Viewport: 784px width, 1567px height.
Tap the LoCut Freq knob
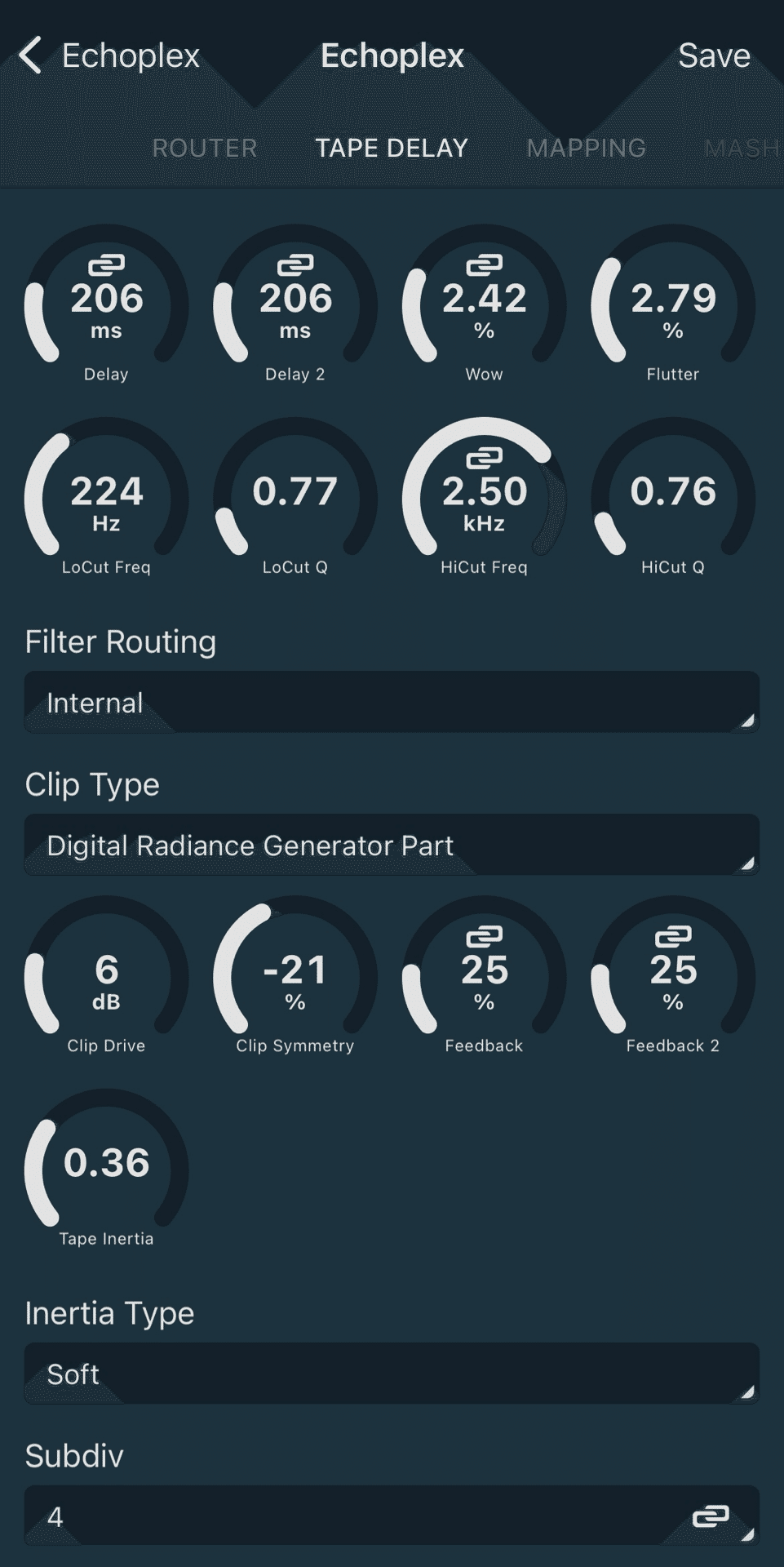pyautogui.click(x=106, y=496)
